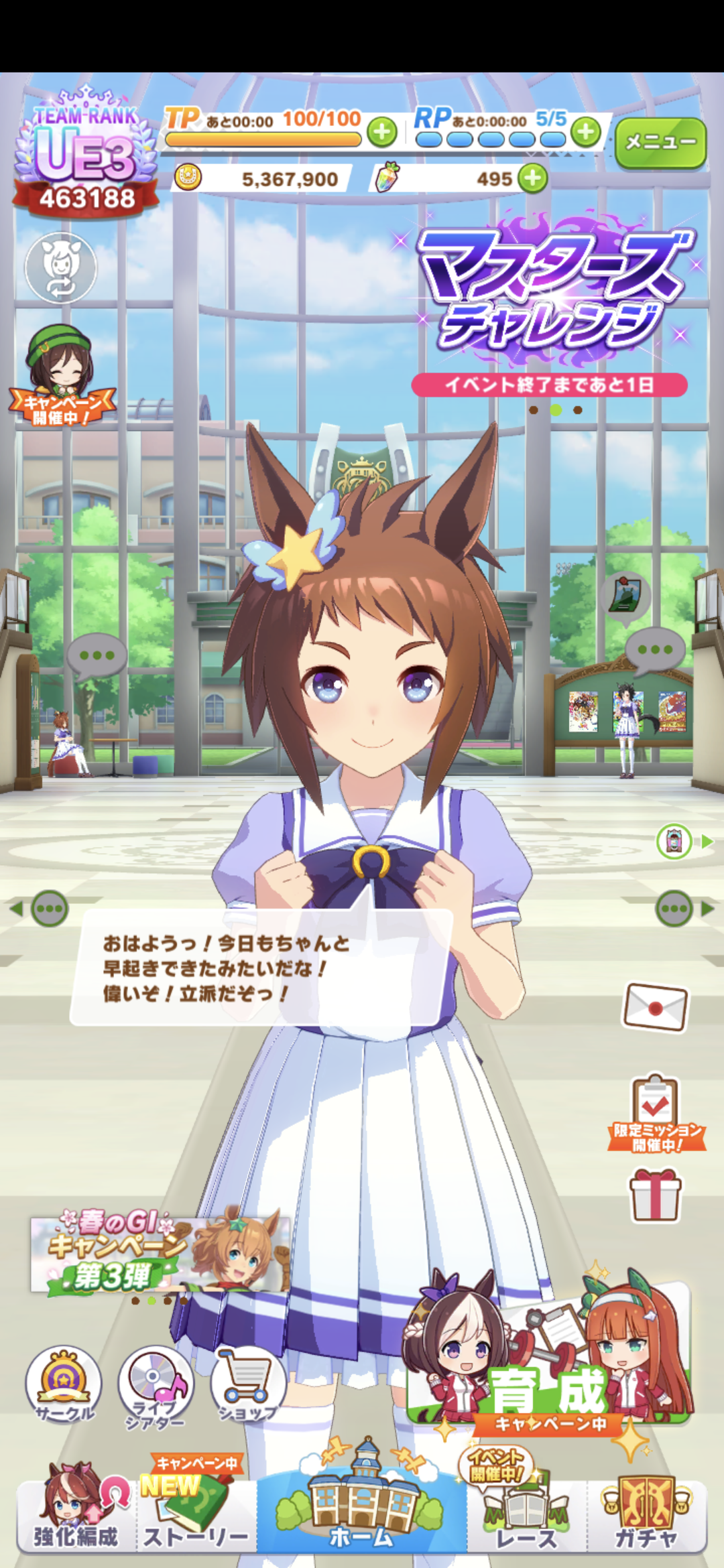Tap the character swap icon
The height and width of the screenshot is (1568, 724).
tap(61, 268)
